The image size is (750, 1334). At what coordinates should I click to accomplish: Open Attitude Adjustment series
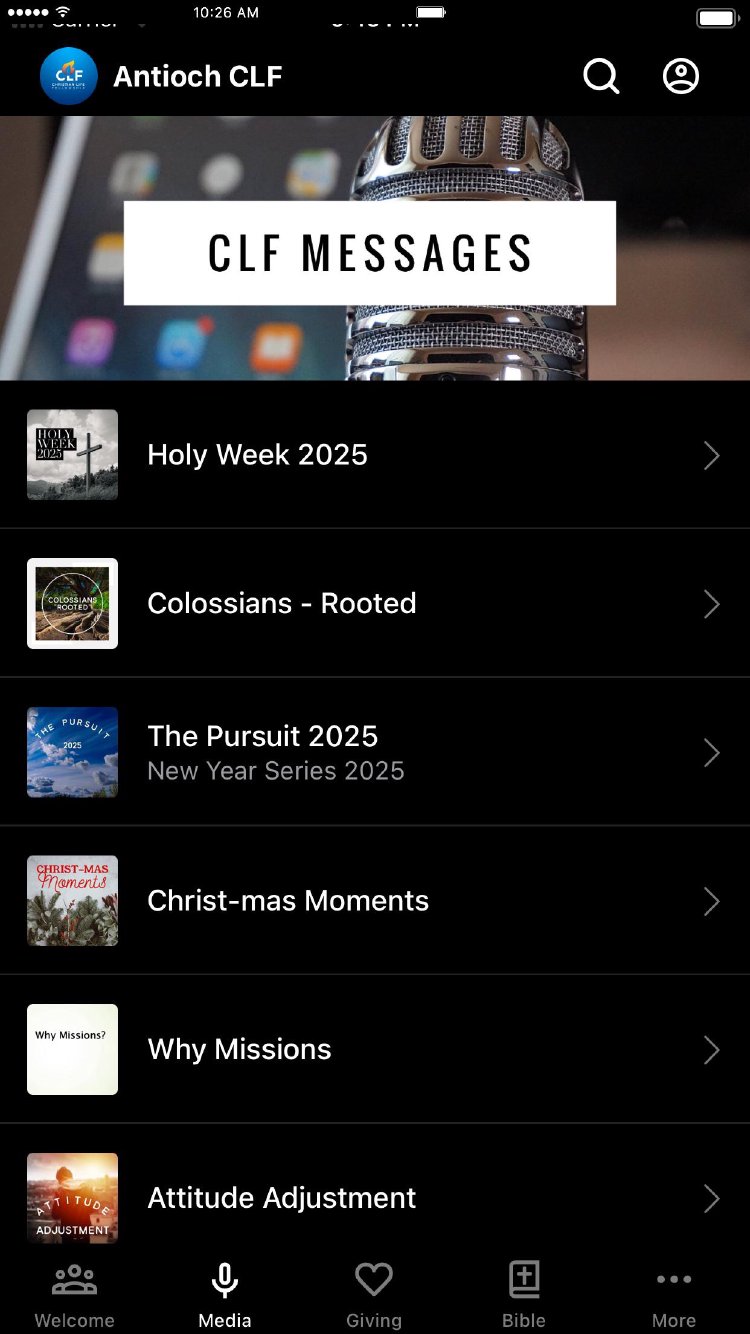point(374,1196)
